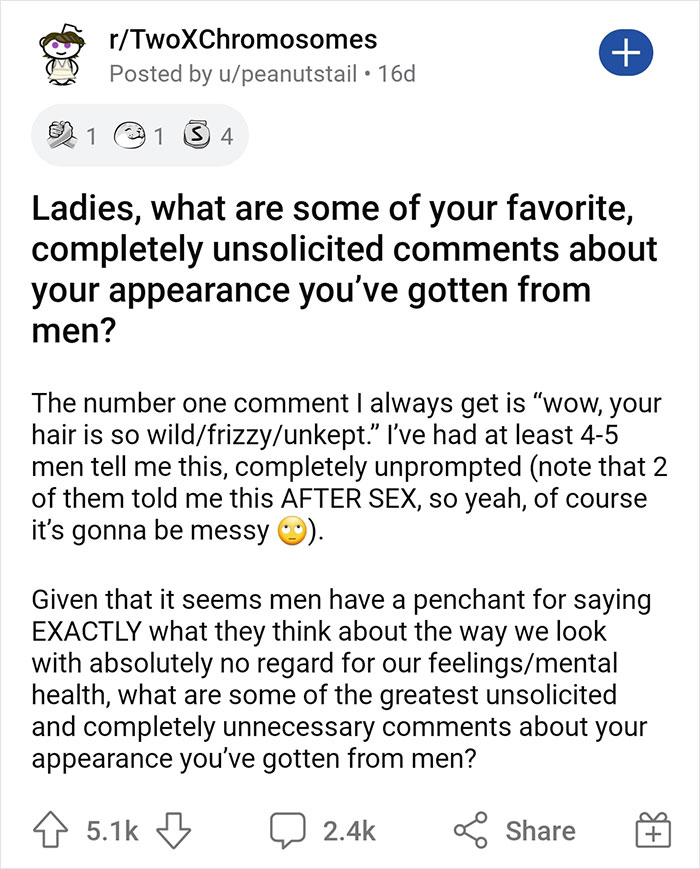700x869 pixels.
Task: Open the post awards list
Action: pyautogui.click(x=140, y=135)
